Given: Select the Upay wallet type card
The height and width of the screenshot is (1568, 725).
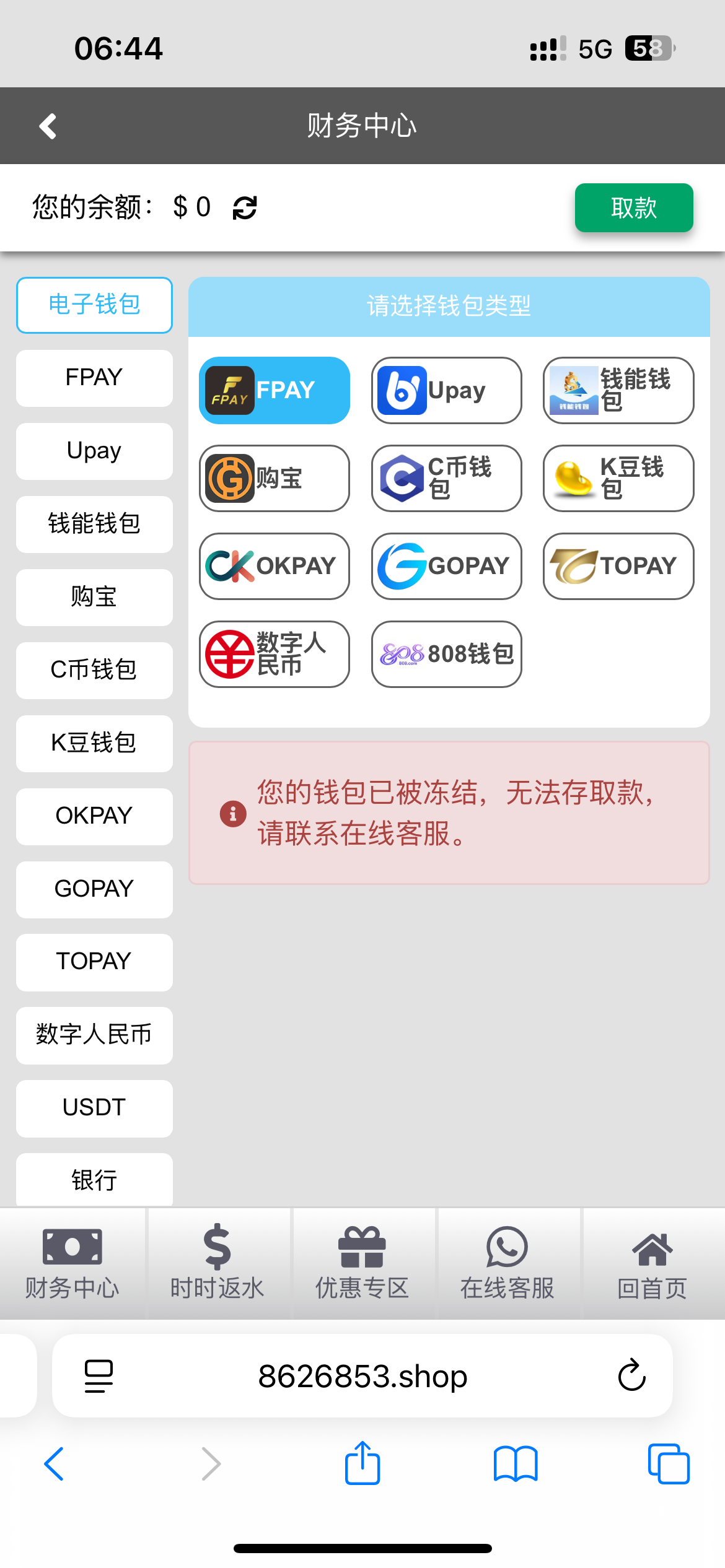Looking at the screenshot, I should click(446, 391).
